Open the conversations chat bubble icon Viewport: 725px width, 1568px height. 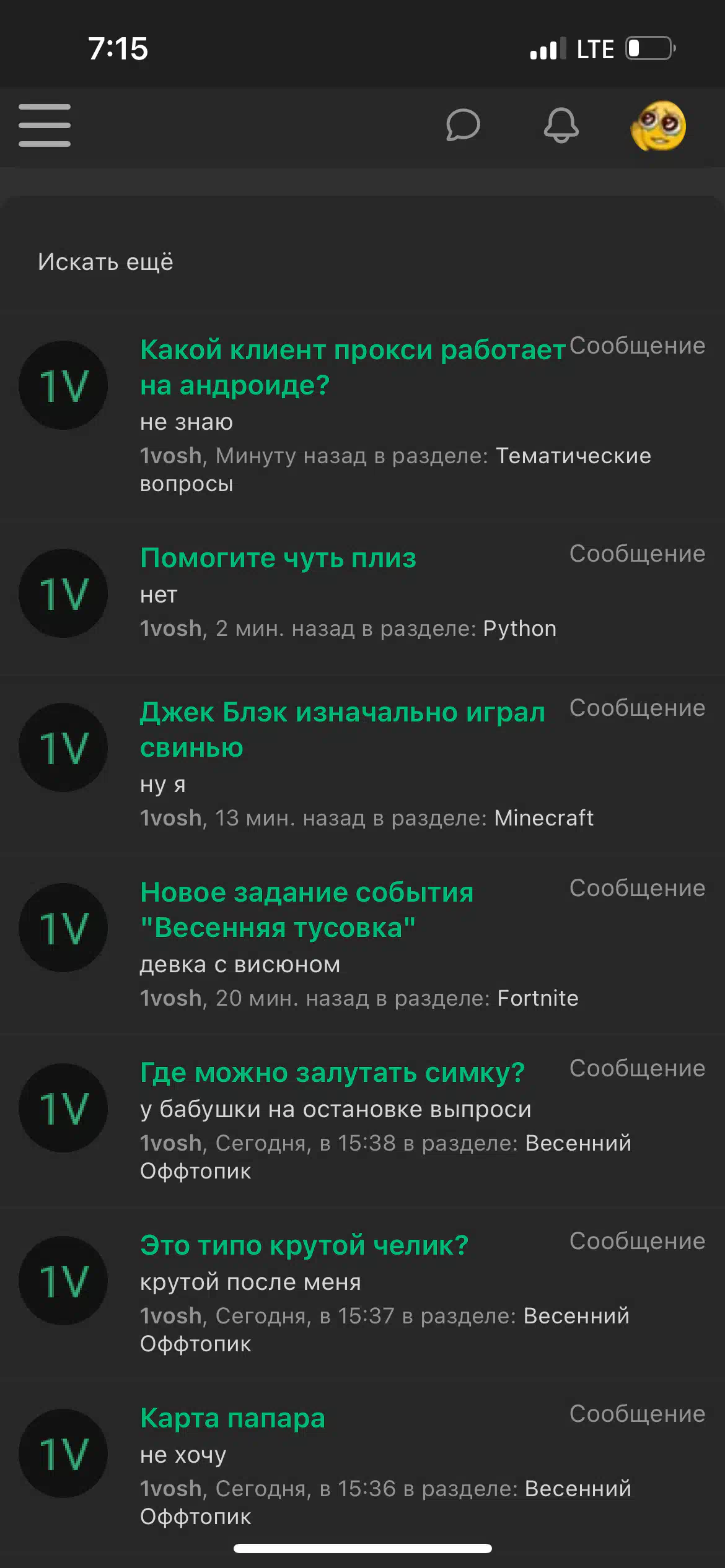tap(463, 126)
